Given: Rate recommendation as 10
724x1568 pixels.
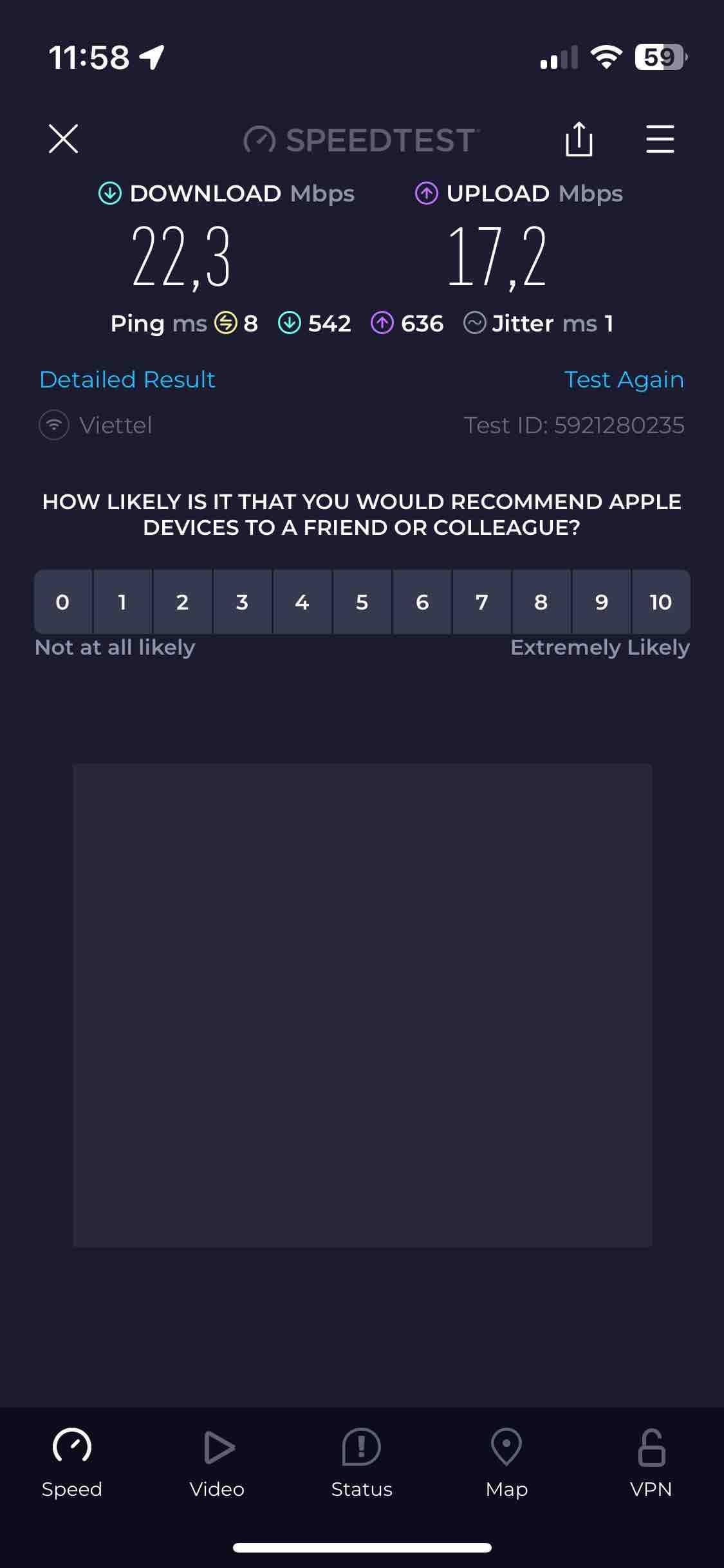Looking at the screenshot, I should (661, 602).
